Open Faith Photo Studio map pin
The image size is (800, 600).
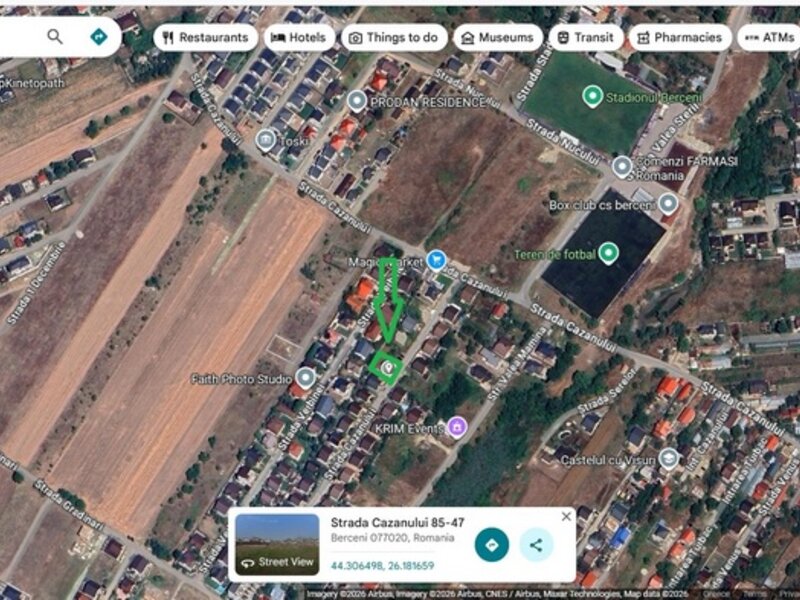click(305, 378)
